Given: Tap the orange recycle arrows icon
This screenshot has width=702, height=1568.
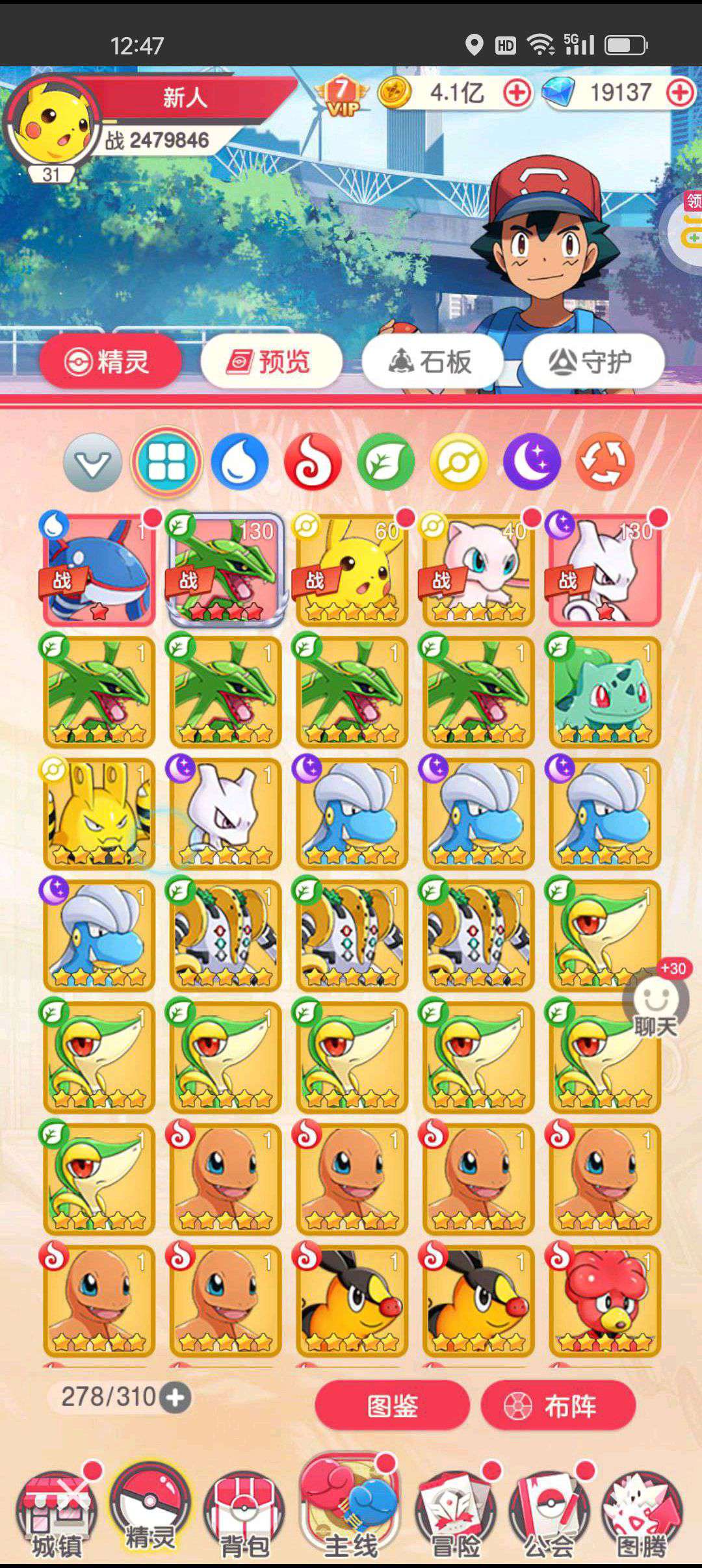Looking at the screenshot, I should click(604, 462).
